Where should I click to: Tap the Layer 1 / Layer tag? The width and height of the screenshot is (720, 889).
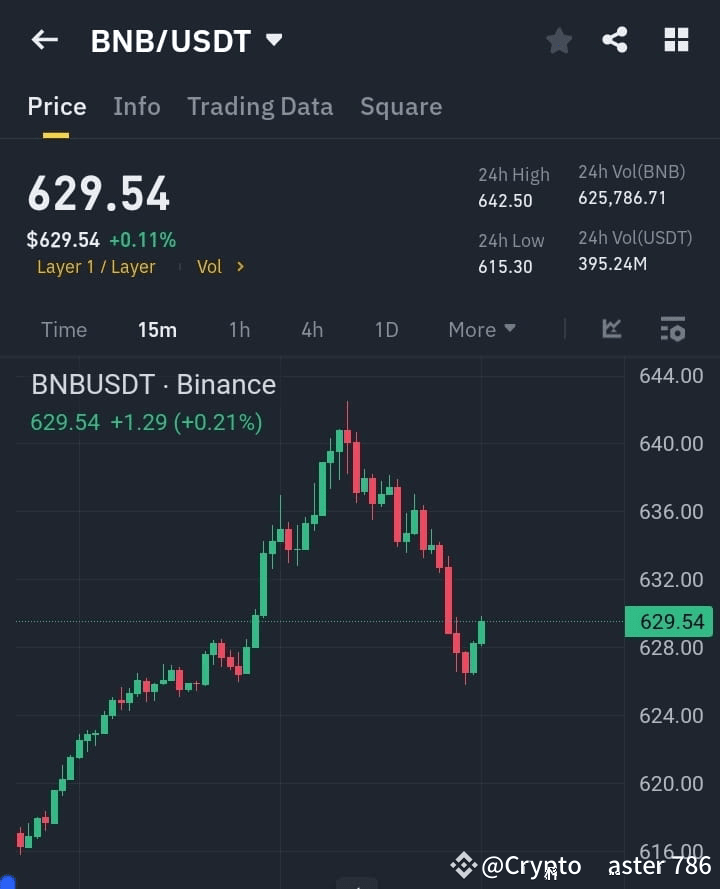[x=96, y=266]
